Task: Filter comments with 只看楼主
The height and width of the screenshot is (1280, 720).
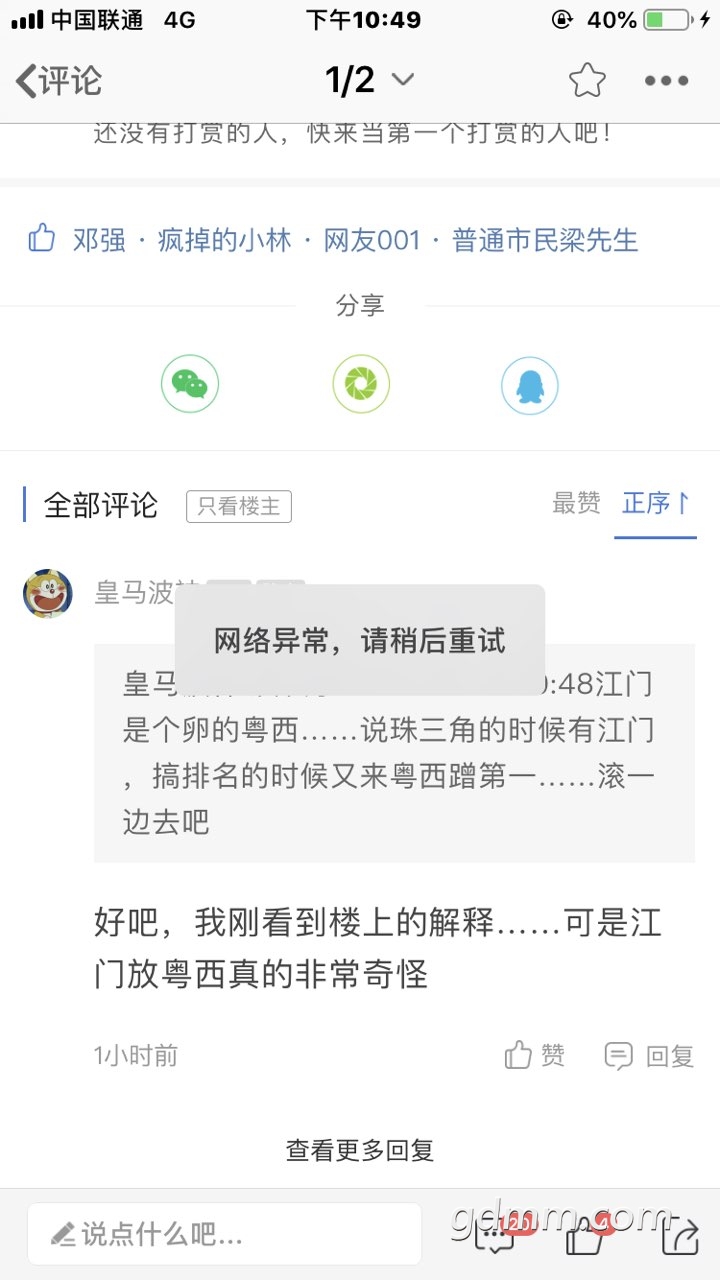Action: 239,506
